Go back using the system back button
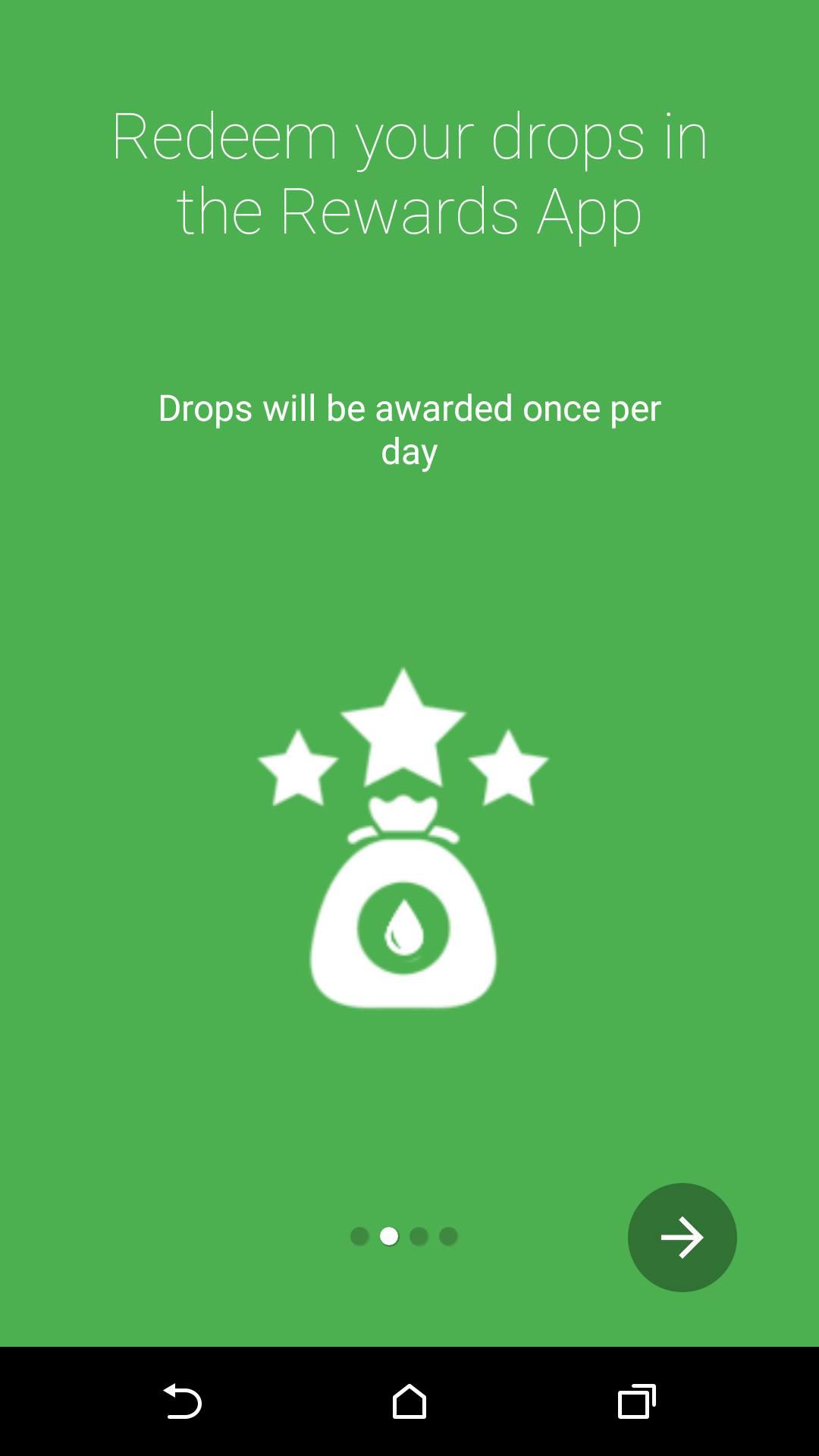Viewport: 819px width, 1456px height. [x=183, y=1401]
